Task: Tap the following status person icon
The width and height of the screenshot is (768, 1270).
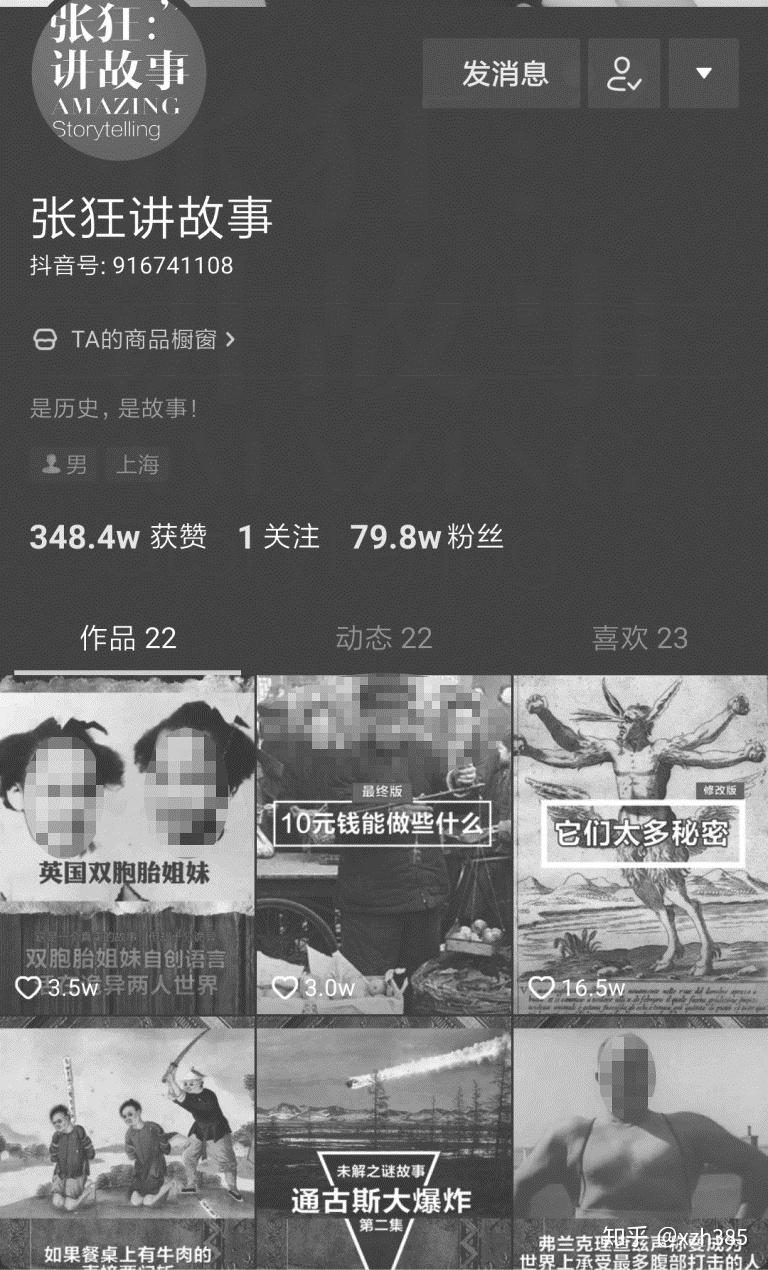Action: [624, 73]
